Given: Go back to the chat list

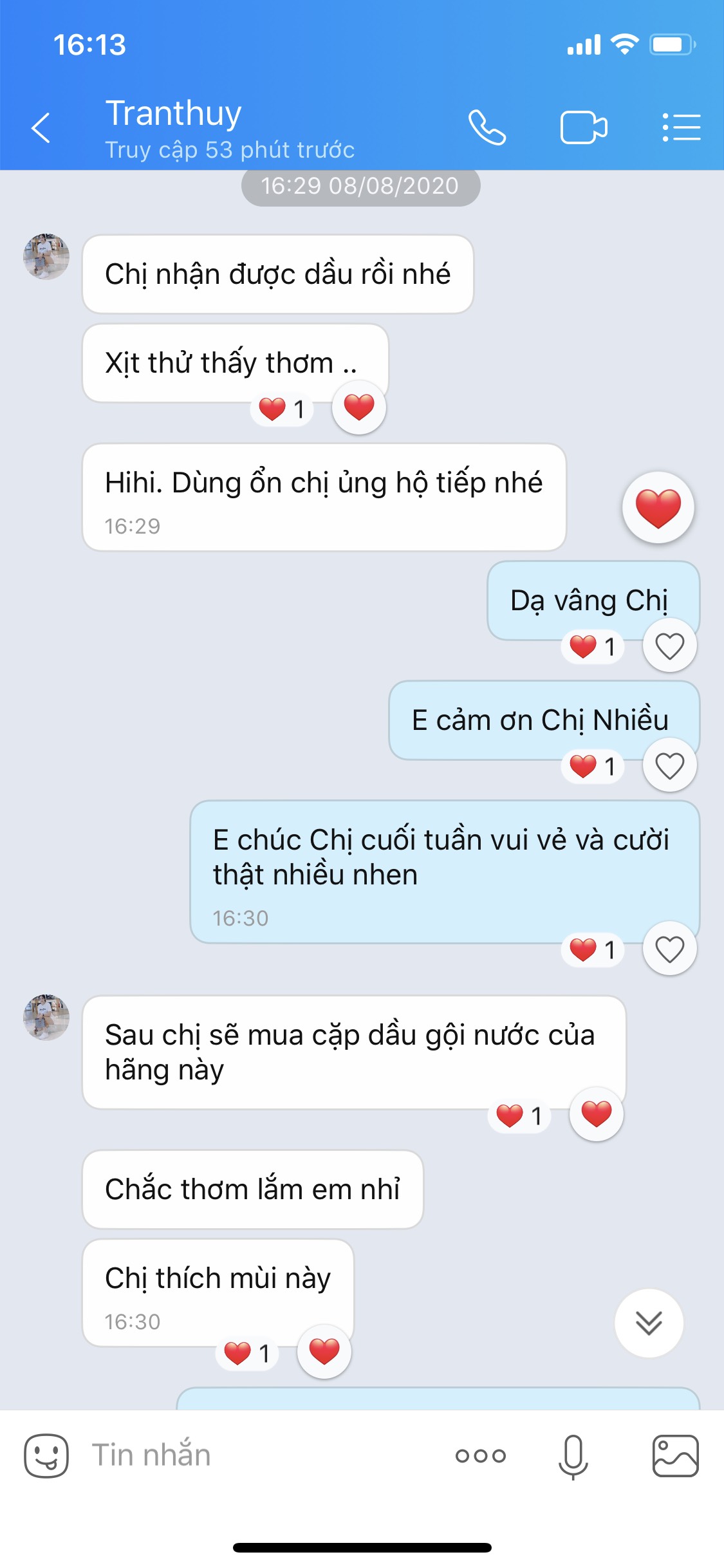Looking at the screenshot, I should click(x=41, y=127).
